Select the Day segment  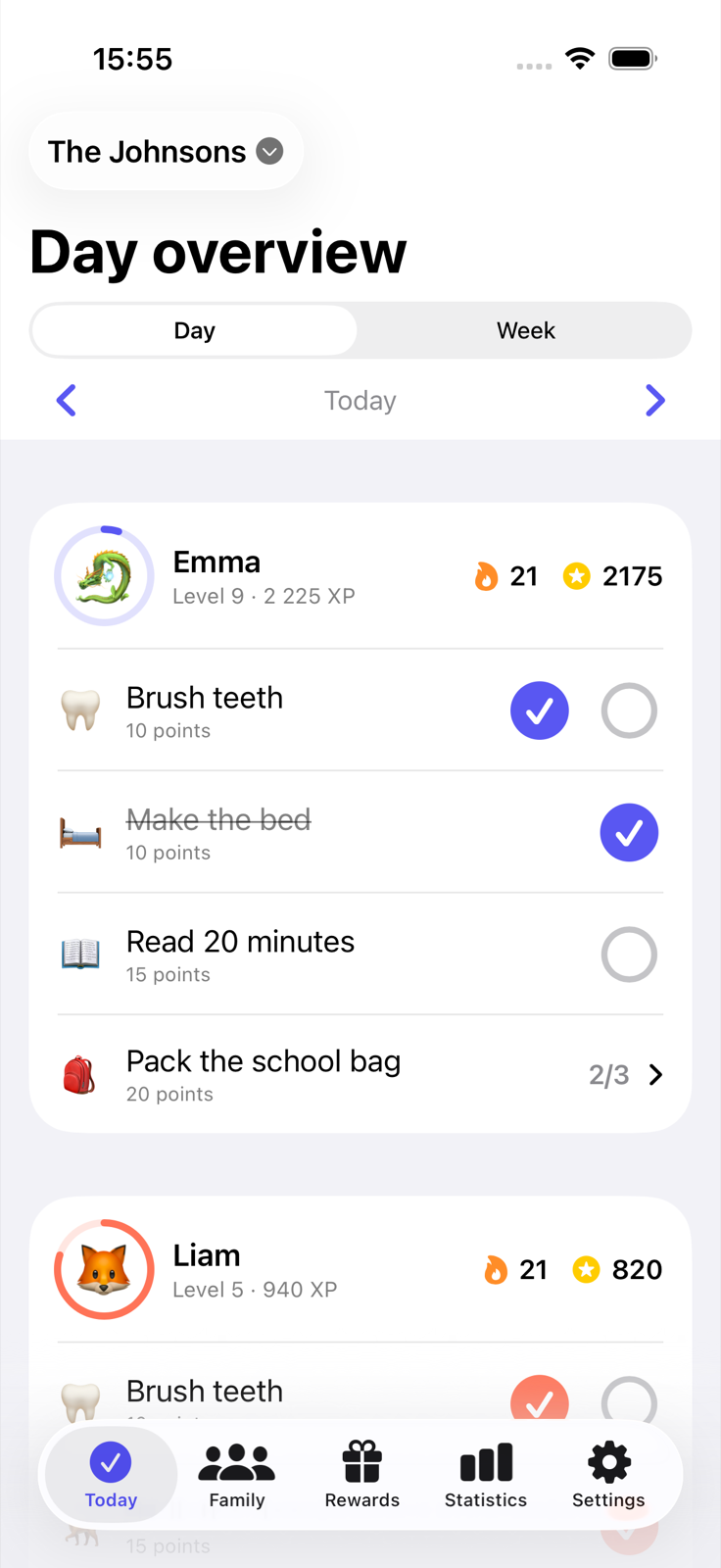[194, 330]
